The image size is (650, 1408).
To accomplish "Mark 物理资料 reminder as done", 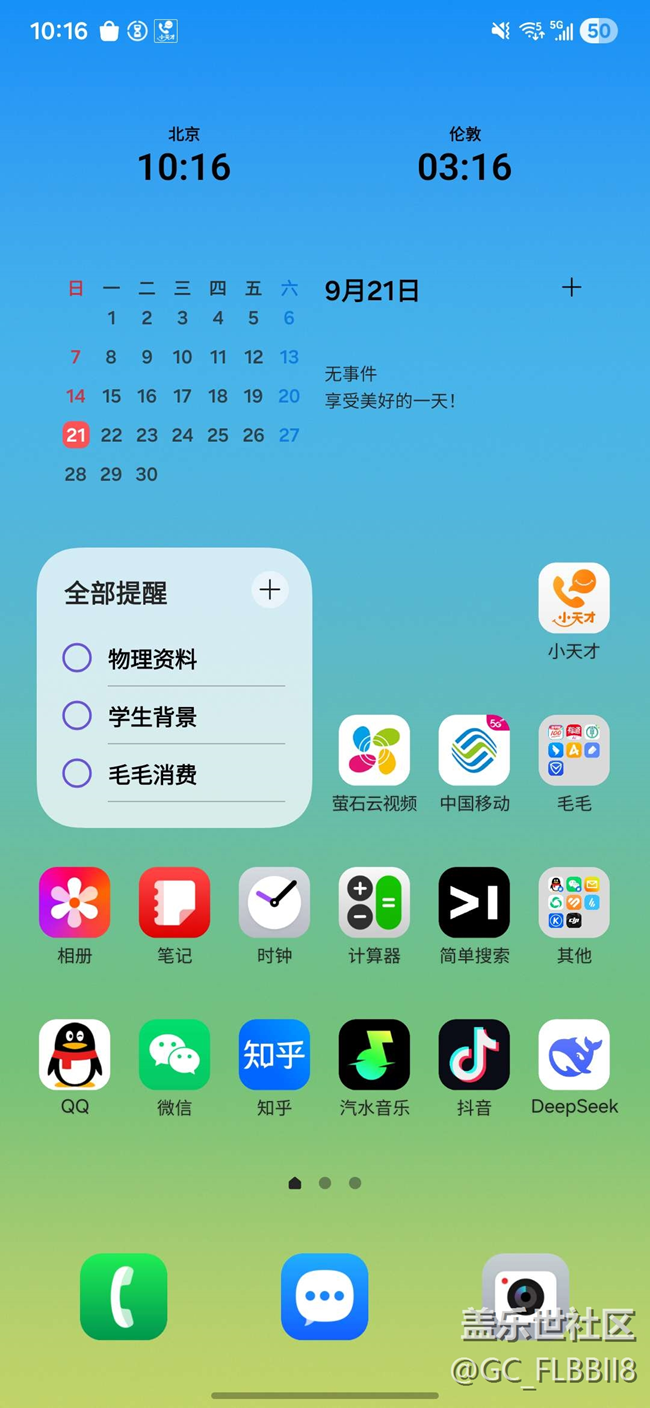I will click(x=77, y=658).
